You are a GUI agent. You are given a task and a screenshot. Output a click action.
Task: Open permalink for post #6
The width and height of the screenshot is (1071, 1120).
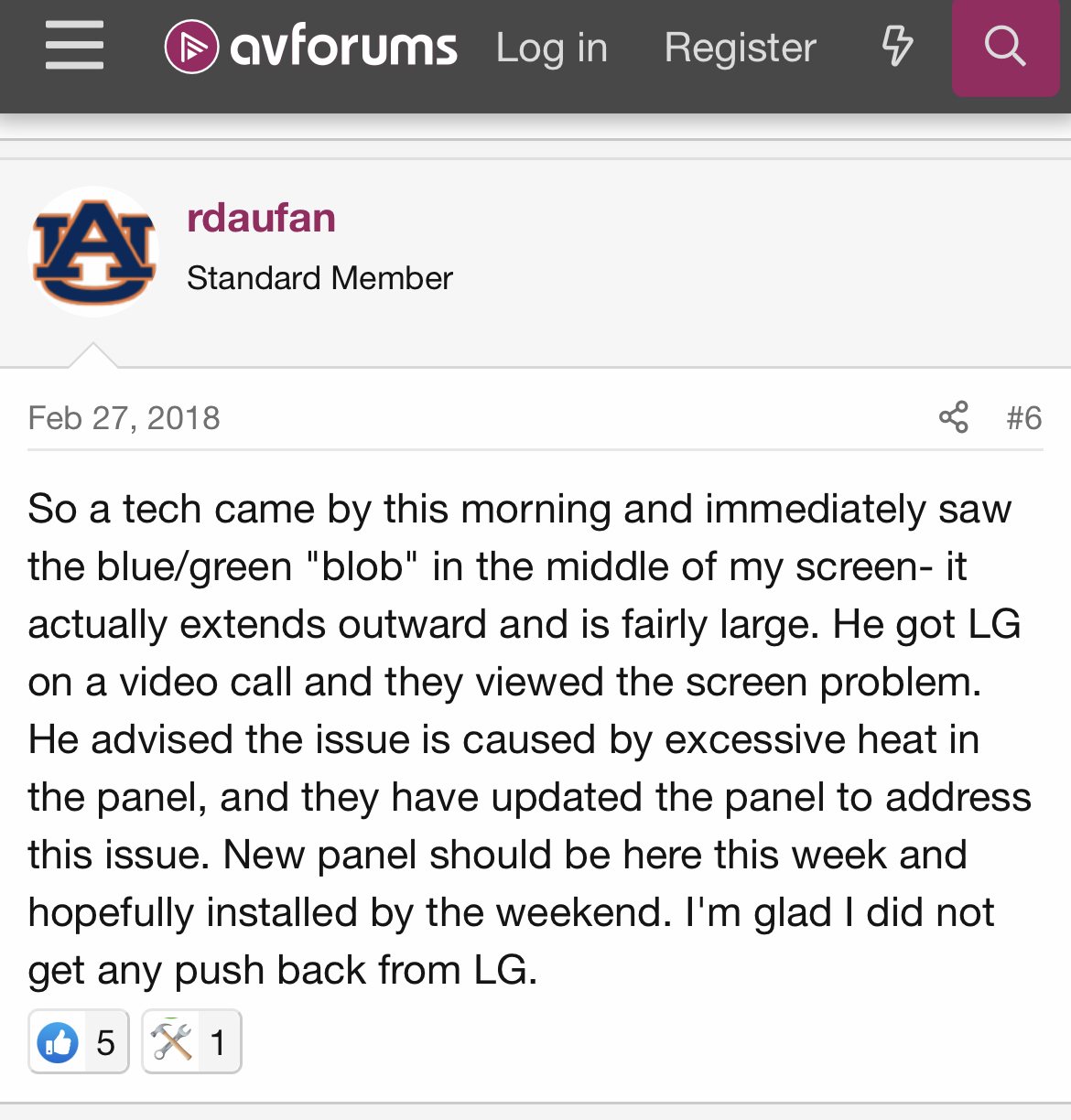coord(1023,418)
